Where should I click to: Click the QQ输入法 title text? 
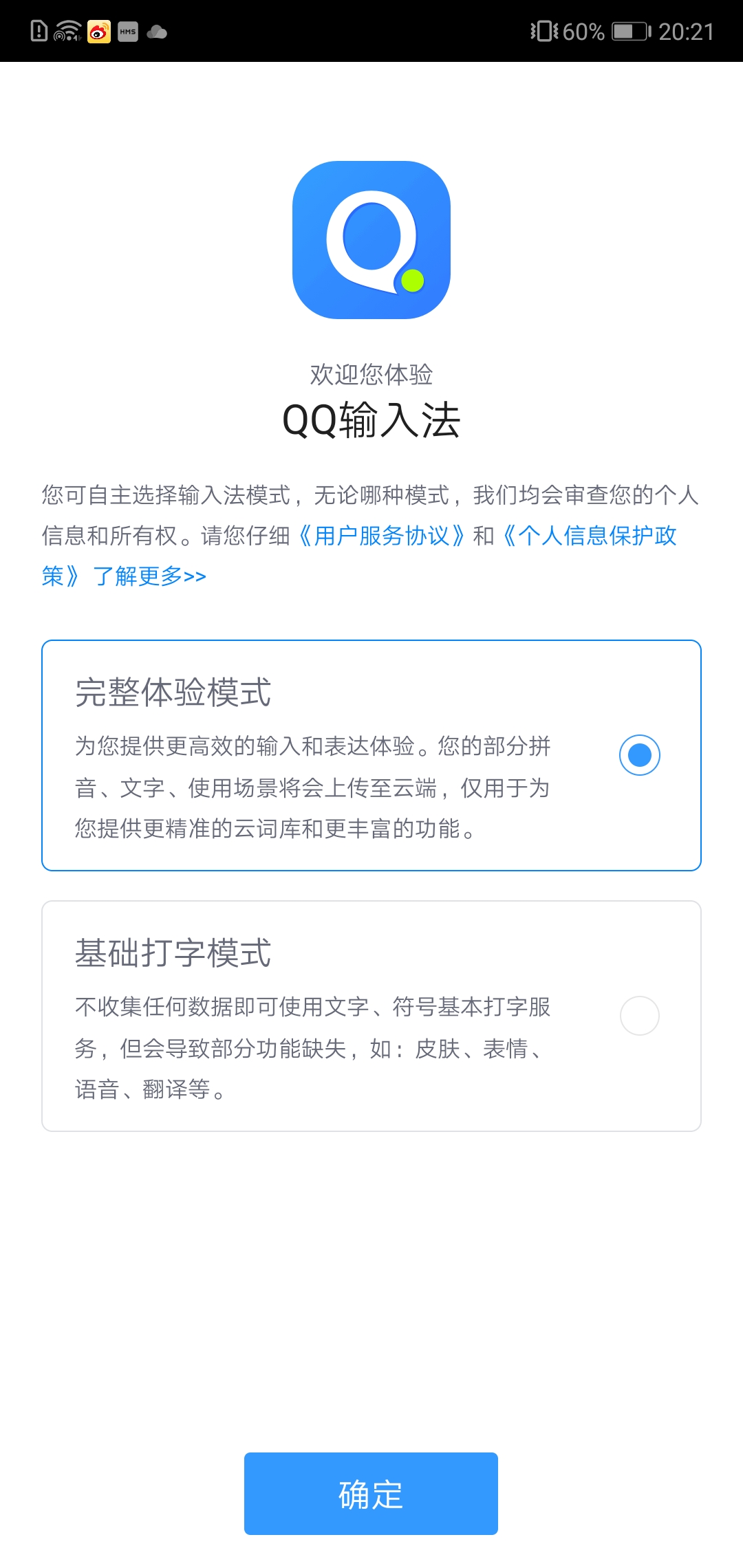[x=371, y=420]
